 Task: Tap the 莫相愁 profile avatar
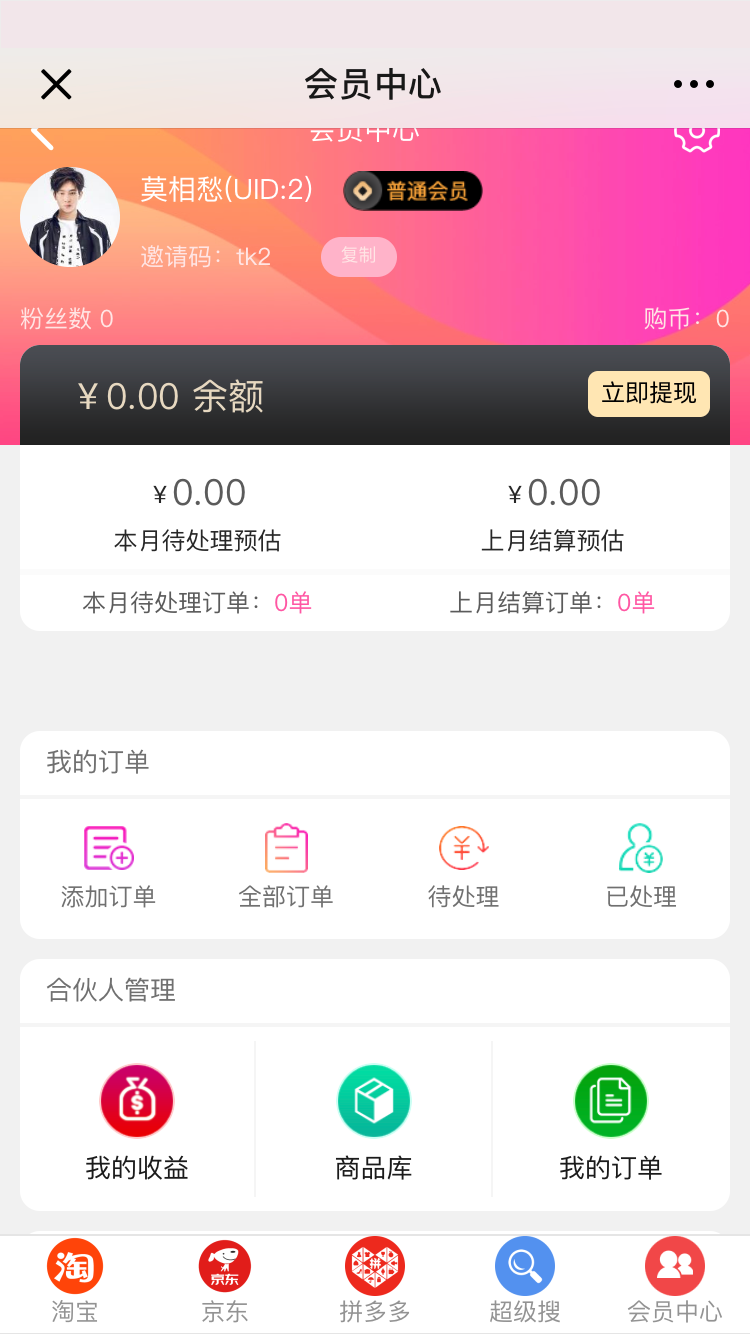tap(70, 217)
